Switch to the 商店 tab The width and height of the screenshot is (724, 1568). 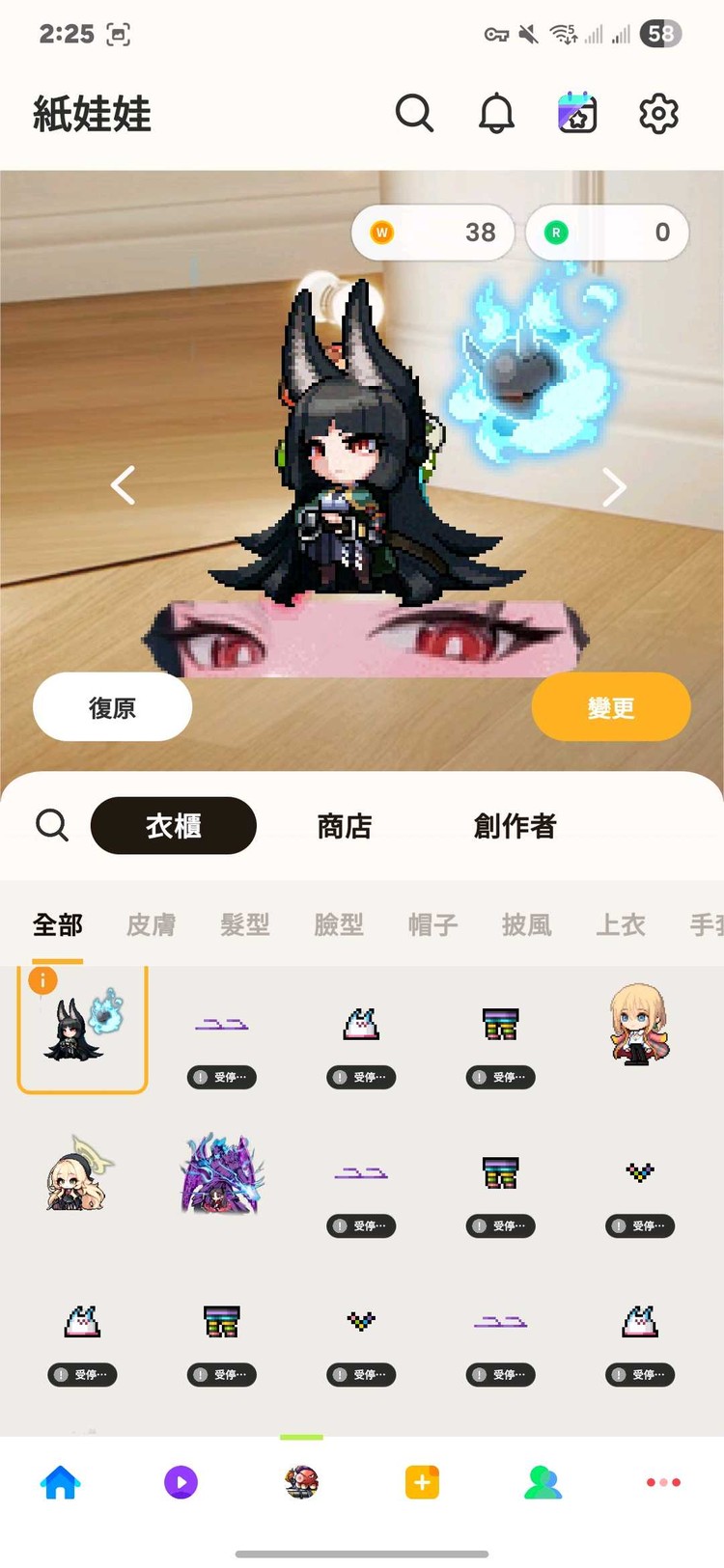coord(344,826)
